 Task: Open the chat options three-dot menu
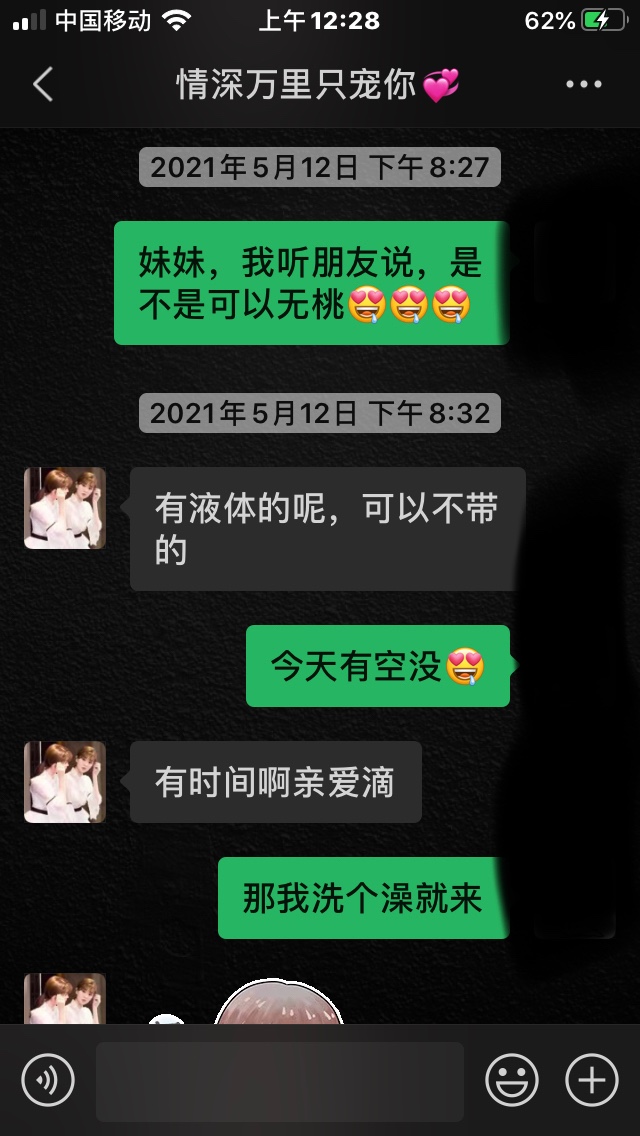(x=584, y=85)
